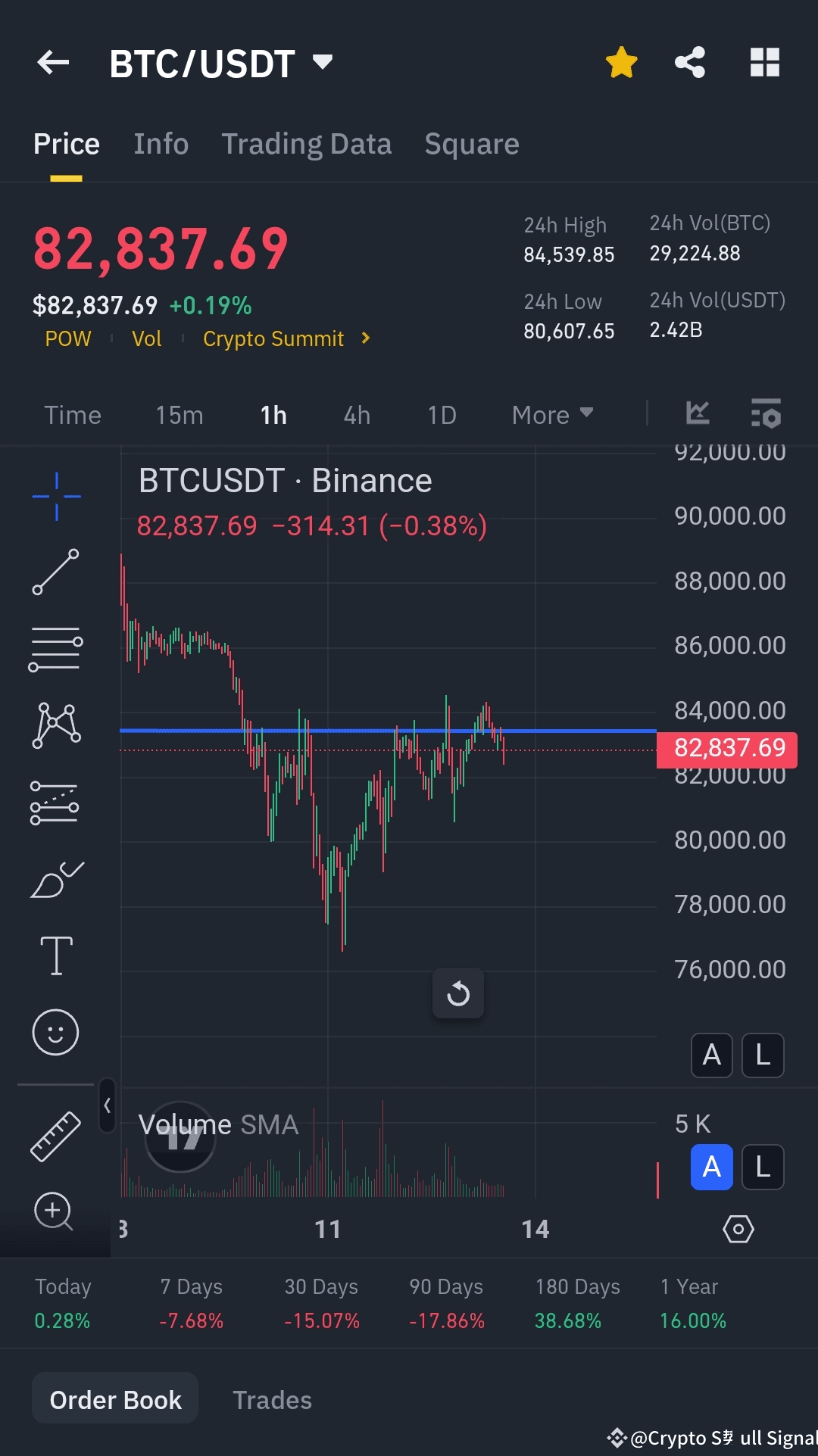The height and width of the screenshot is (1456, 818).
Task: Open chart settings via the hexagon icon
Action: click(x=738, y=1229)
